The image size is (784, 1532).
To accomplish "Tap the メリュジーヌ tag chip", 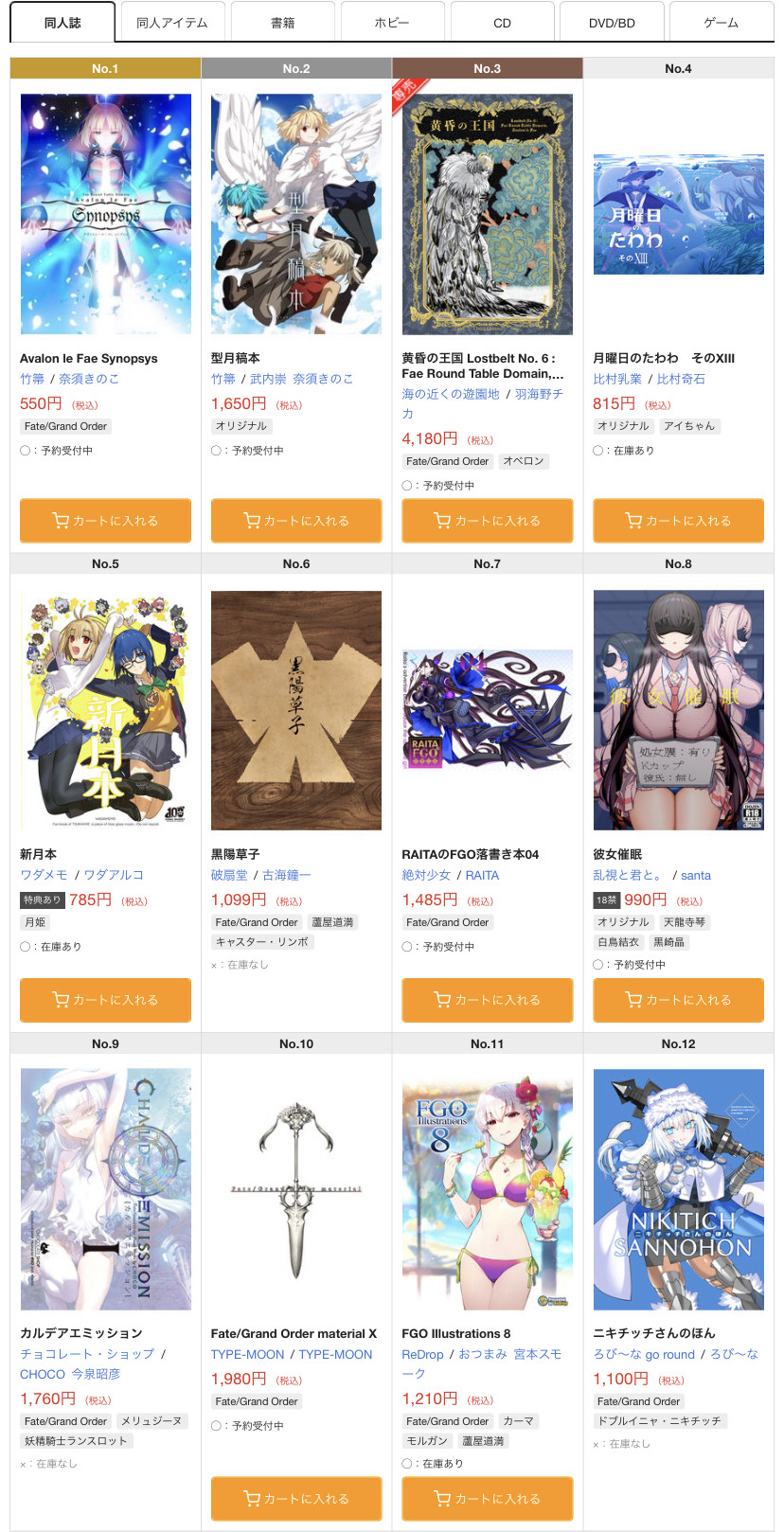I will (x=153, y=1421).
